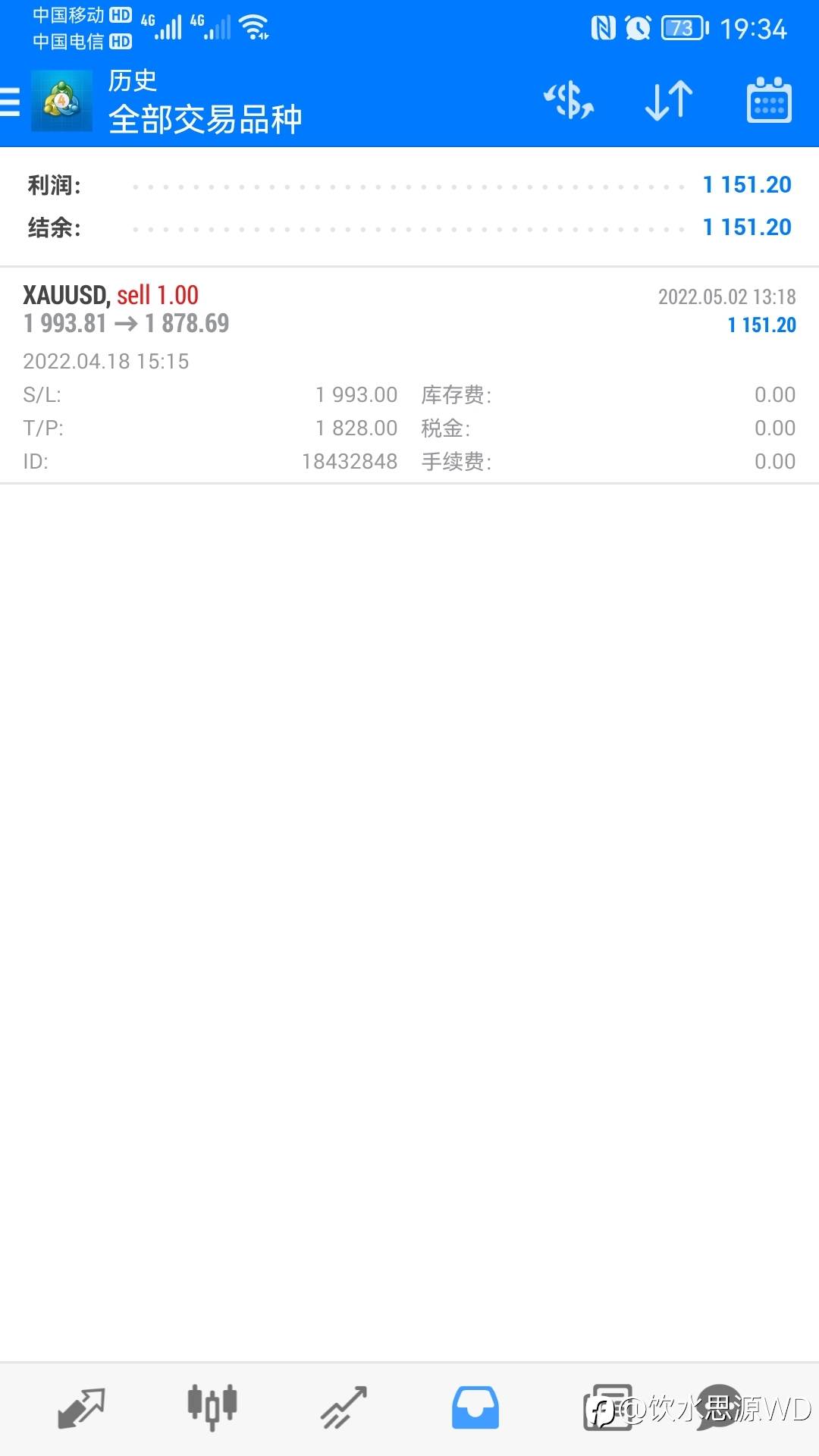Tap the symbol filter dollar icon
Screen dimensions: 819x1456
coord(569,101)
